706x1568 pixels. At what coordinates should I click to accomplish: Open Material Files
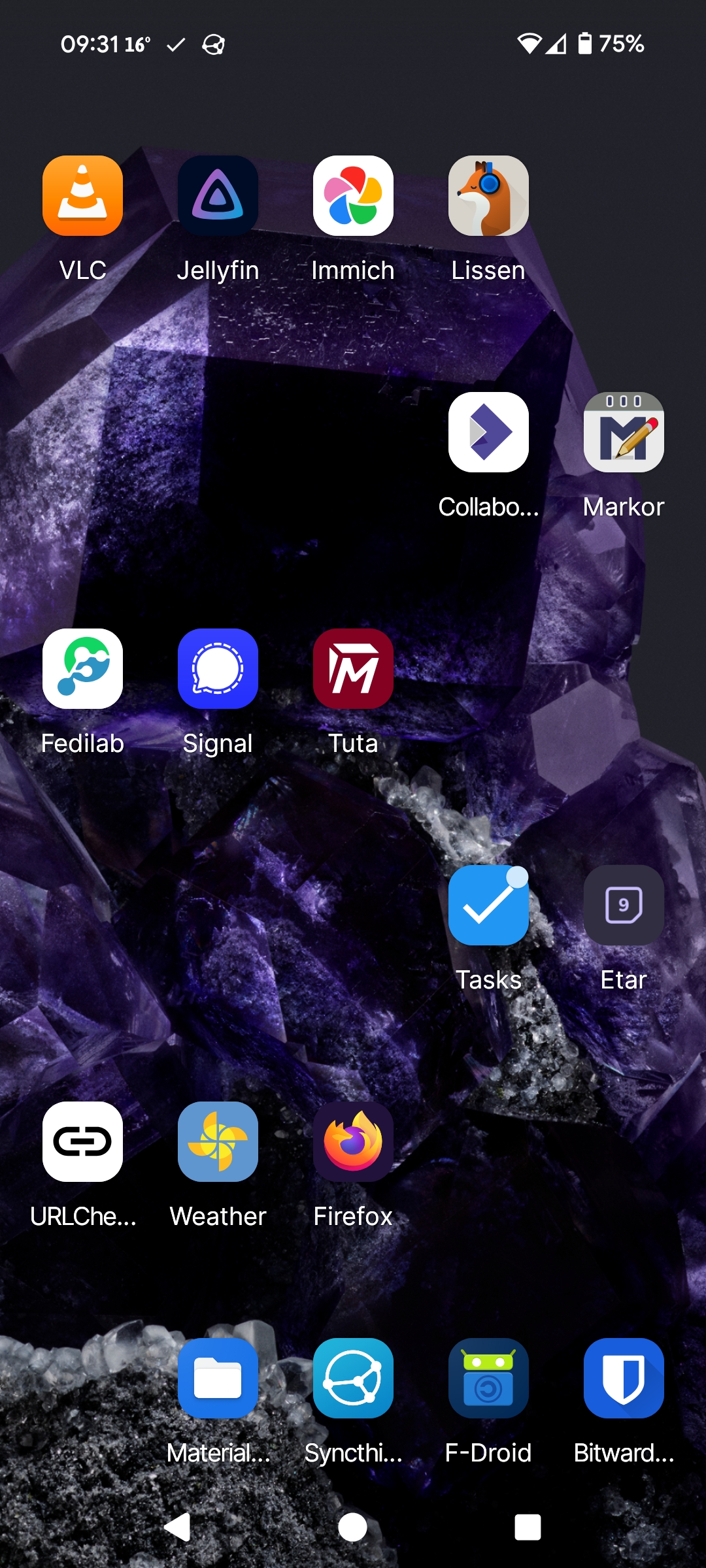218,1379
